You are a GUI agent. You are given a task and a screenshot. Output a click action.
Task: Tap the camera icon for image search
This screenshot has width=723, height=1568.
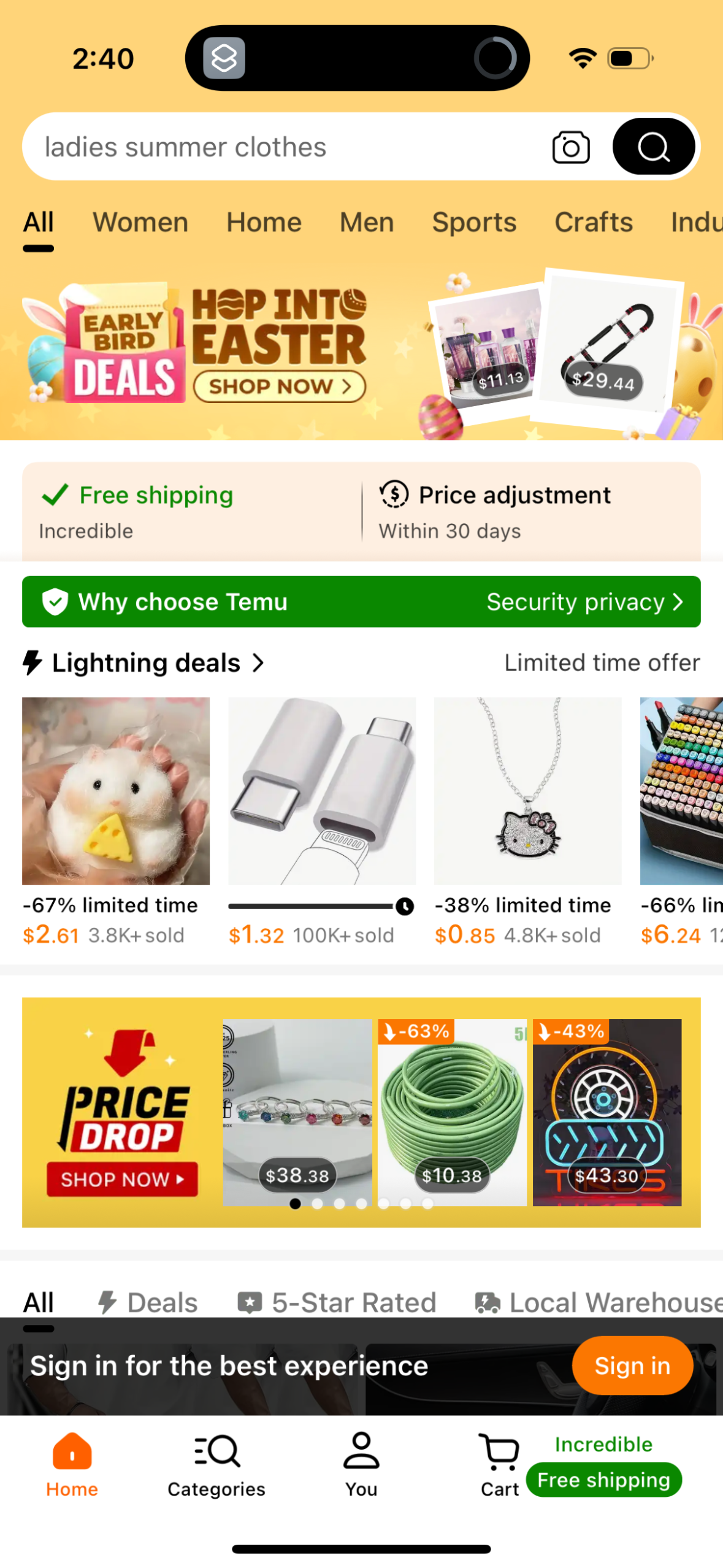(x=570, y=147)
